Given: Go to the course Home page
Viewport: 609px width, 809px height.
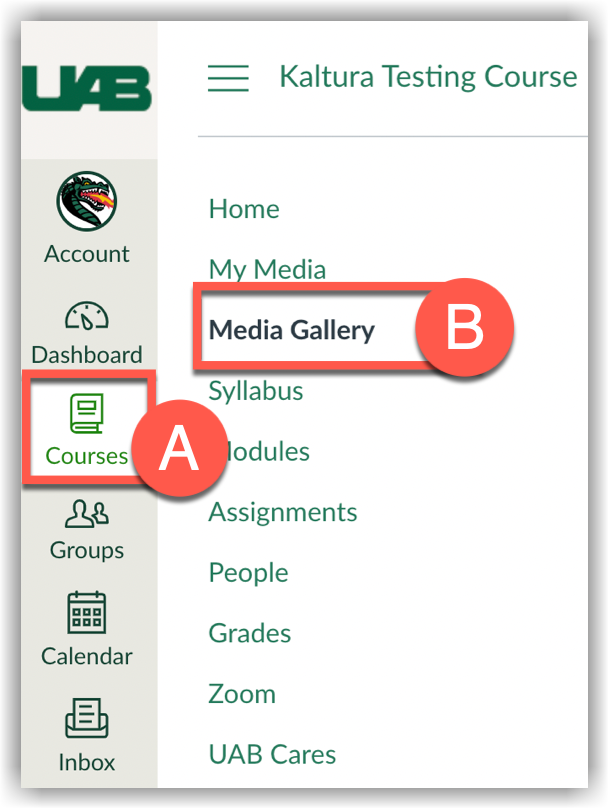Looking at the screenshot, I should pyautogui.click(x=244, y=209).
